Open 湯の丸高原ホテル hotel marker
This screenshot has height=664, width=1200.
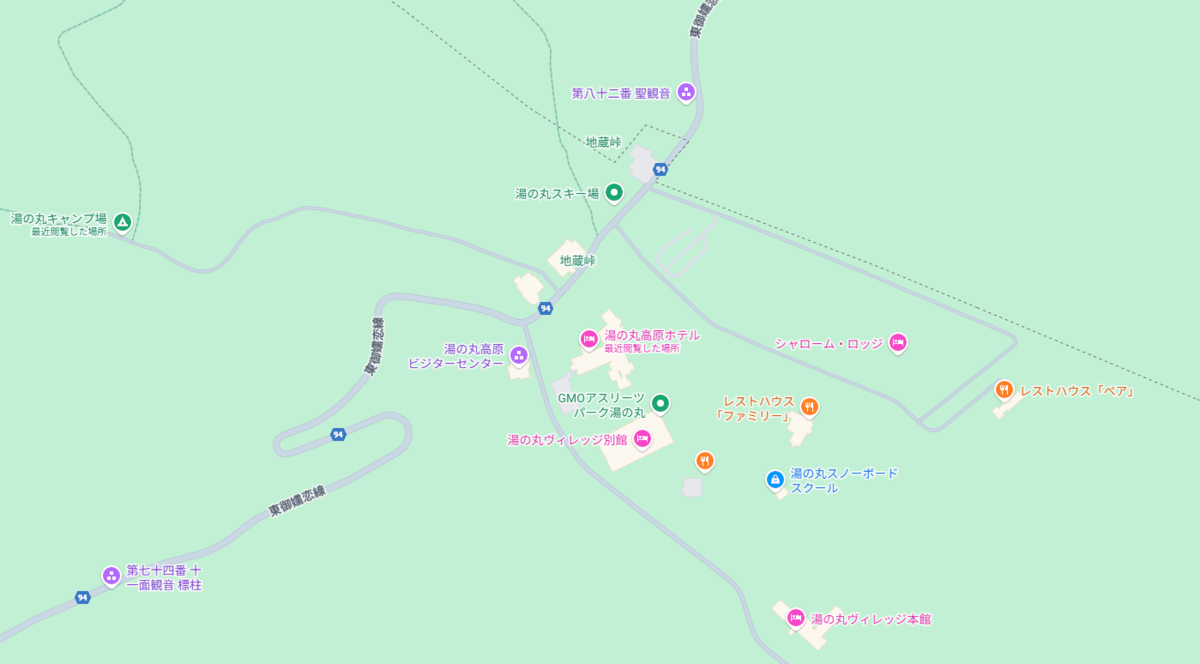click(589, 339)
